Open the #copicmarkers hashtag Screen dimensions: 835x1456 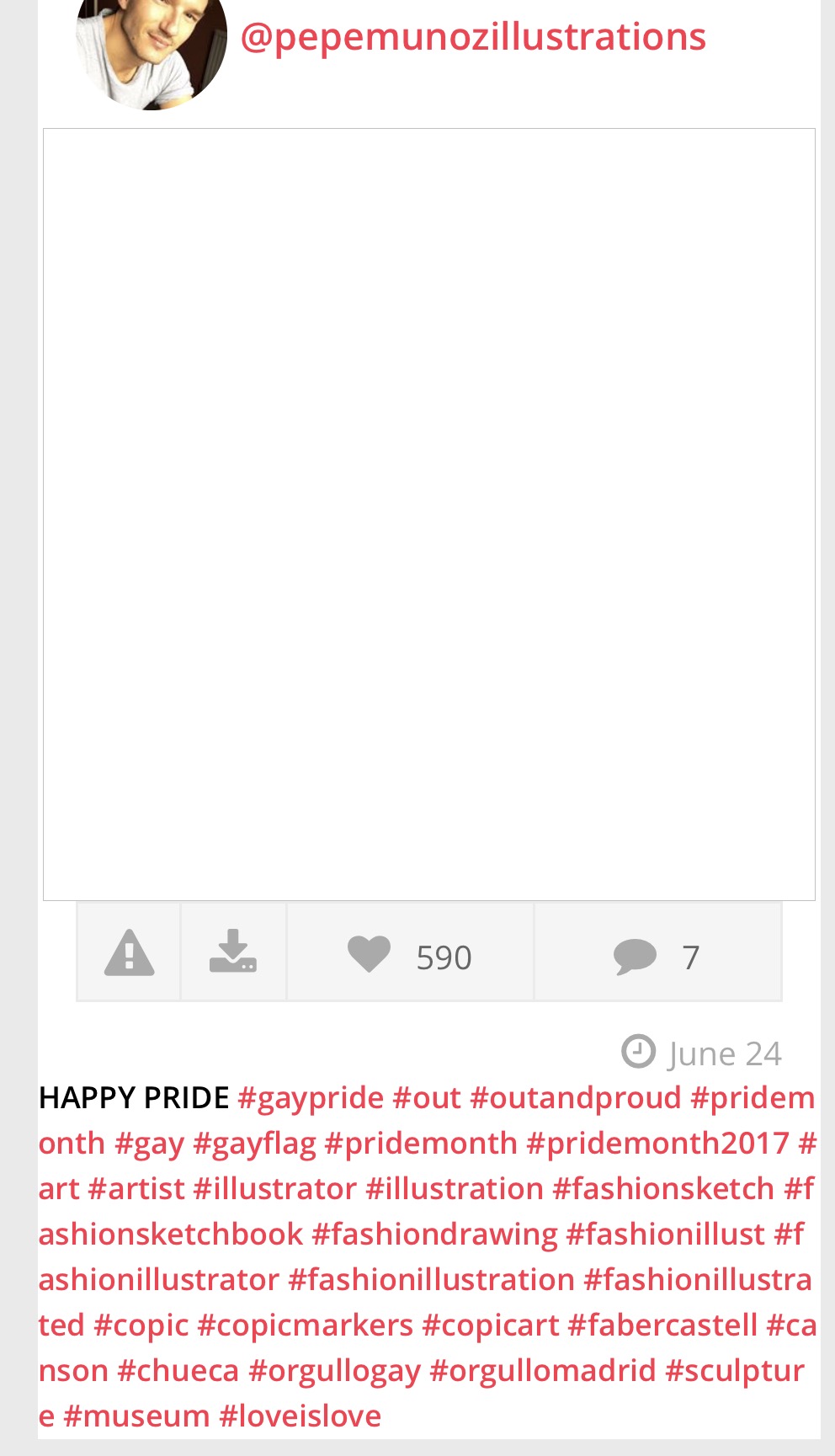tap(305, 1325)
